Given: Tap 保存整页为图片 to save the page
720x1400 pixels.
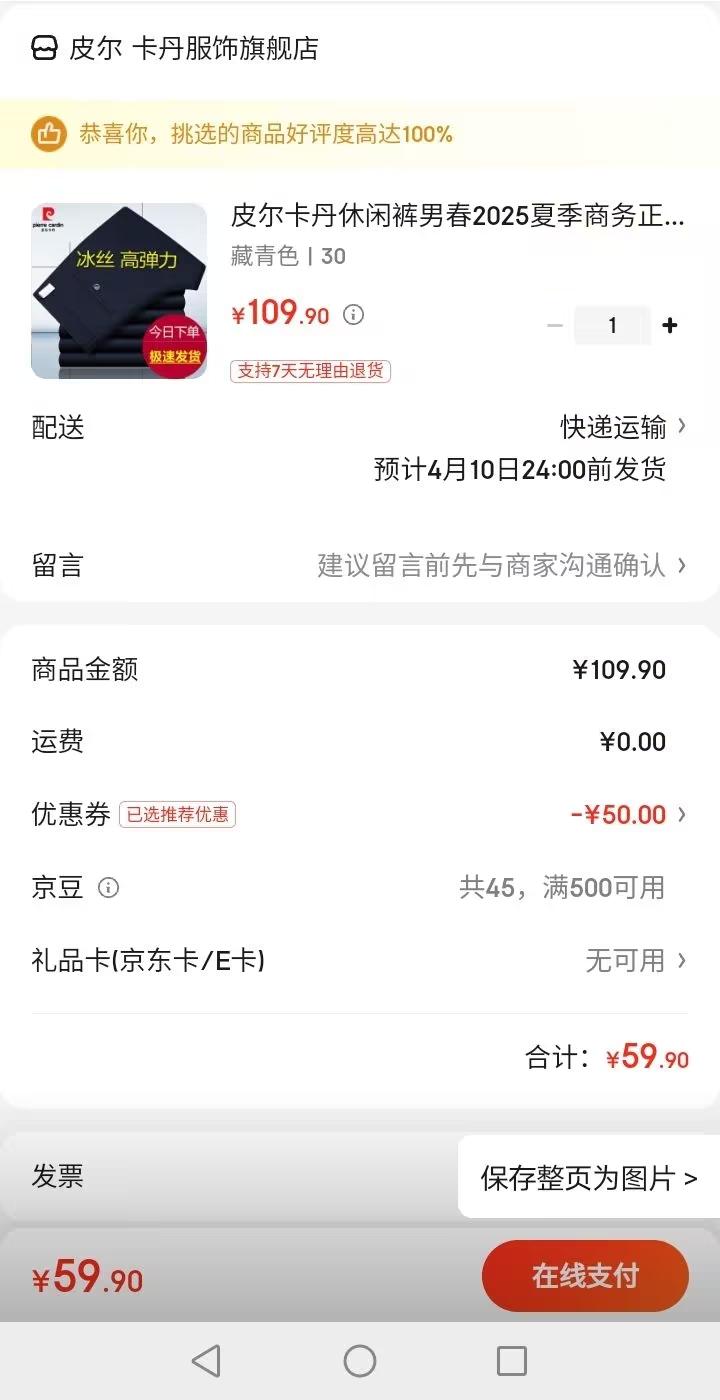Looking at the screenshot, I should pyautogui.click(x=588, y=1177).
